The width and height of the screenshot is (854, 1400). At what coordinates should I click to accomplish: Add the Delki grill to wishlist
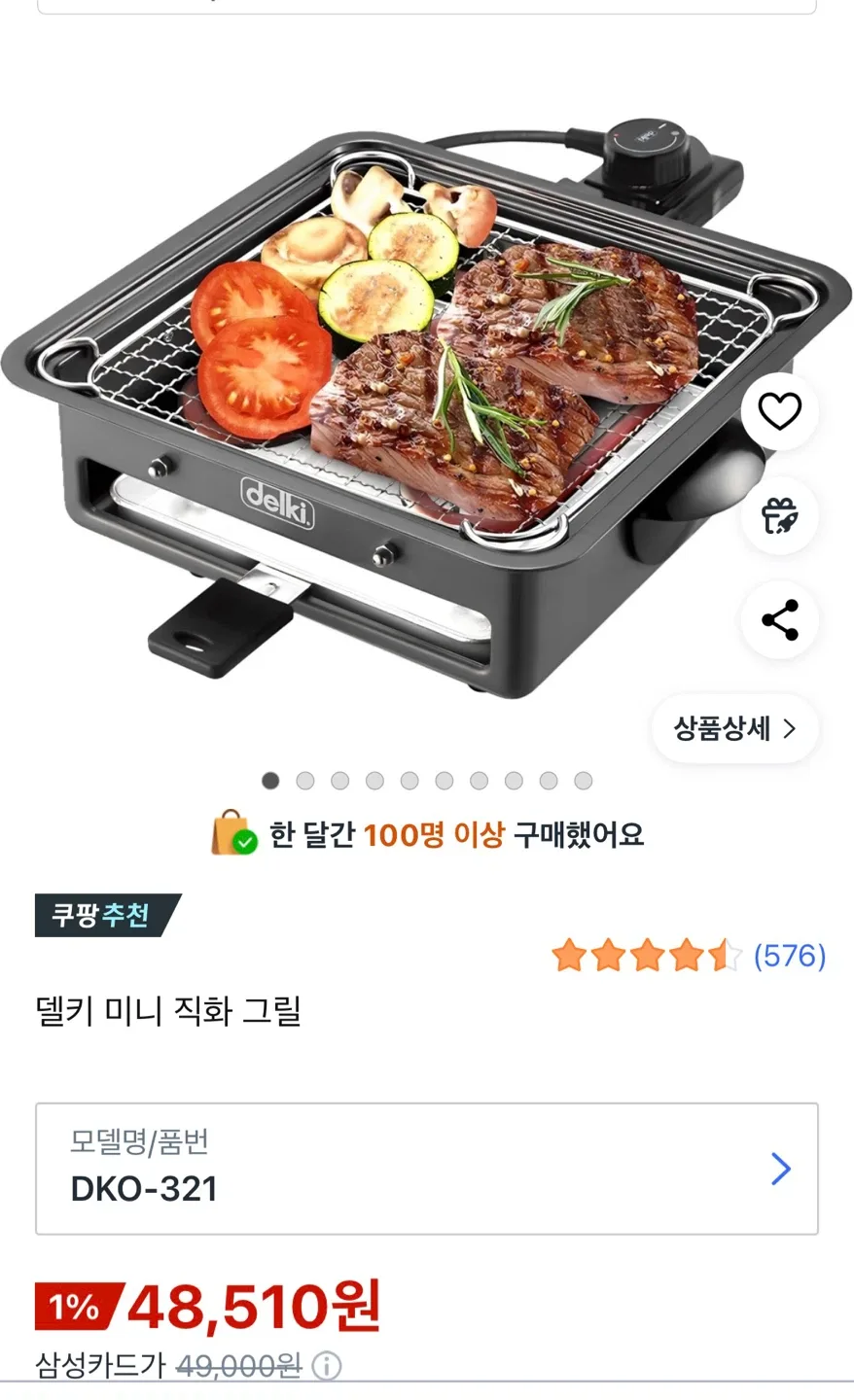779,411
